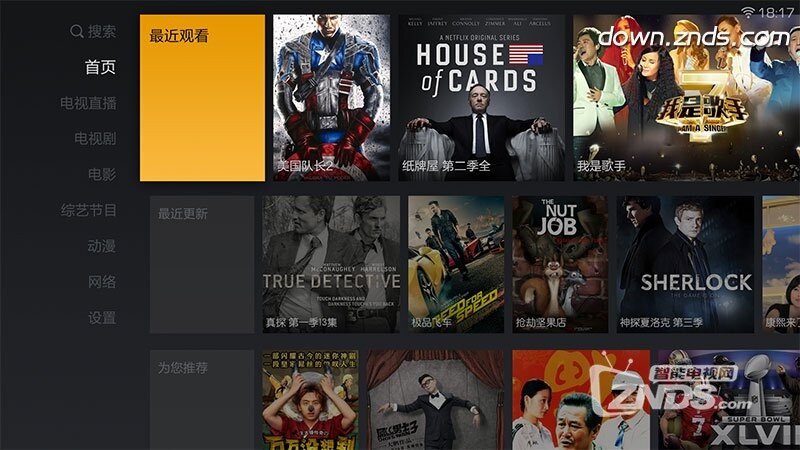Open the 搜索 search option

point(93,32)
